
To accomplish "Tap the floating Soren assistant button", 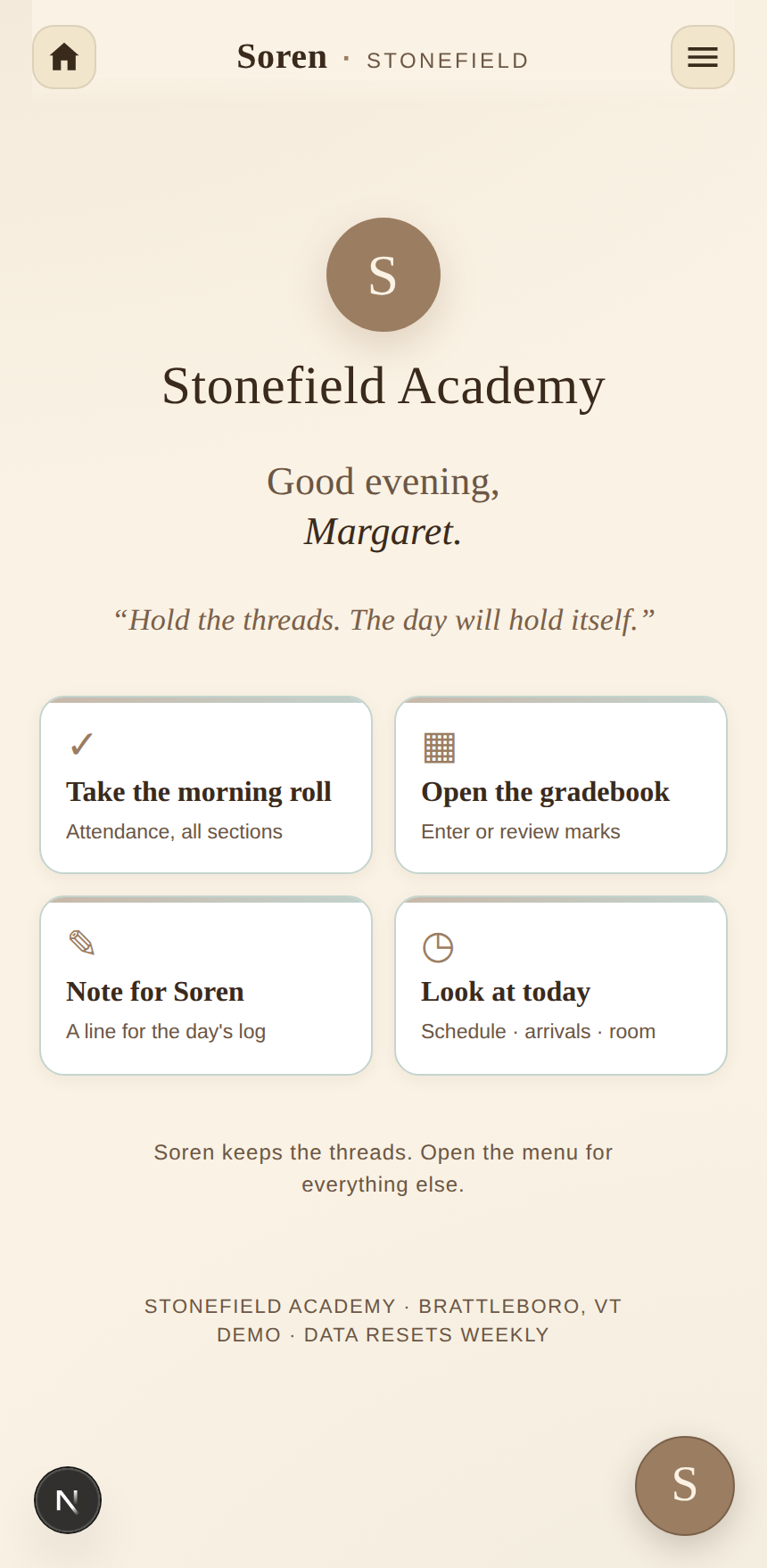I will pyautogui.click(x=685, y=1486).
